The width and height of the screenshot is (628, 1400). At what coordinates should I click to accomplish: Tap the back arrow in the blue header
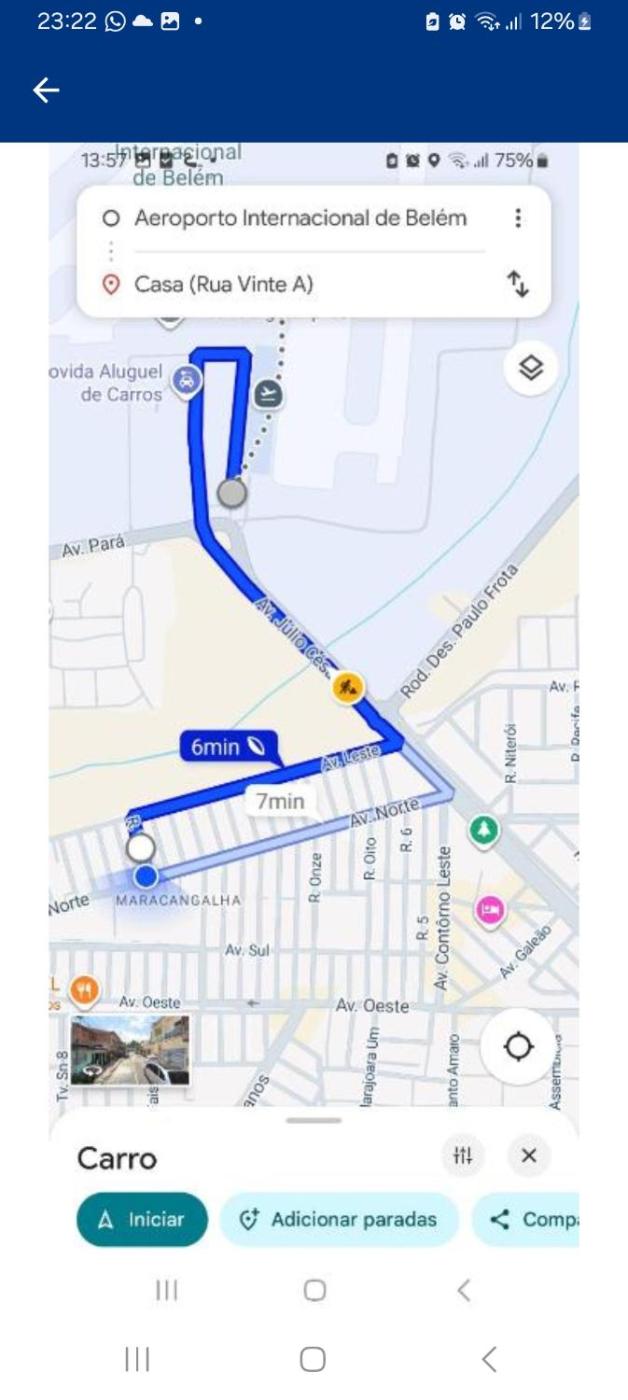click(46, 91)
